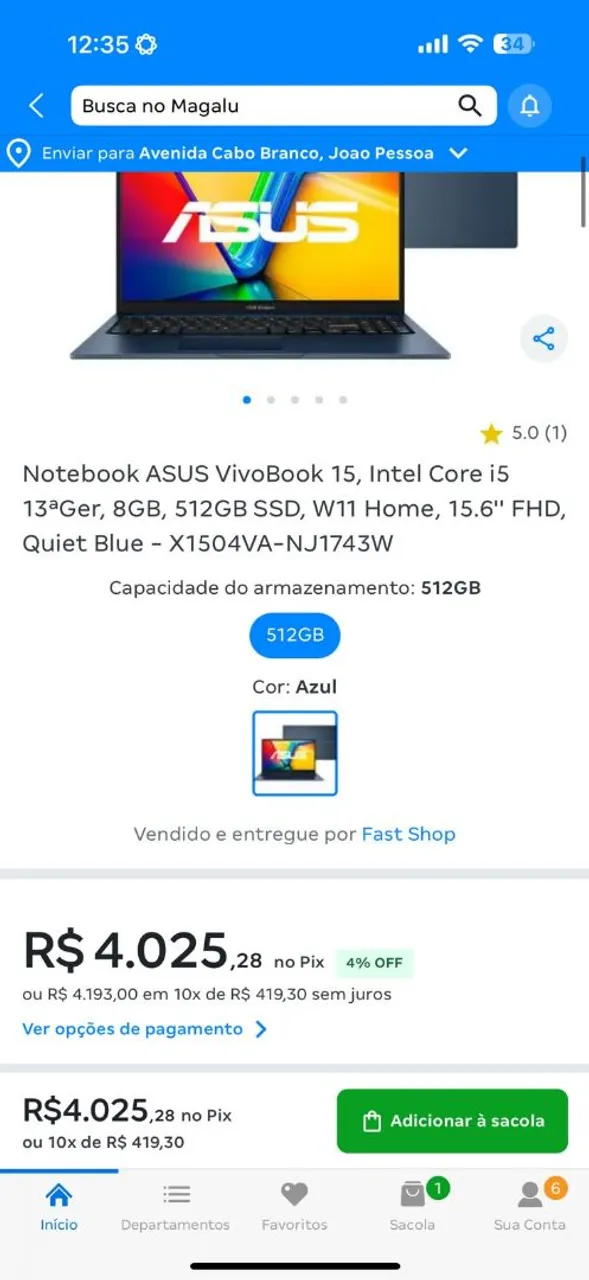Screen dimensions: 589x1280
Task: Switch to the Departamentos tab
Action: pos(176,1206)
